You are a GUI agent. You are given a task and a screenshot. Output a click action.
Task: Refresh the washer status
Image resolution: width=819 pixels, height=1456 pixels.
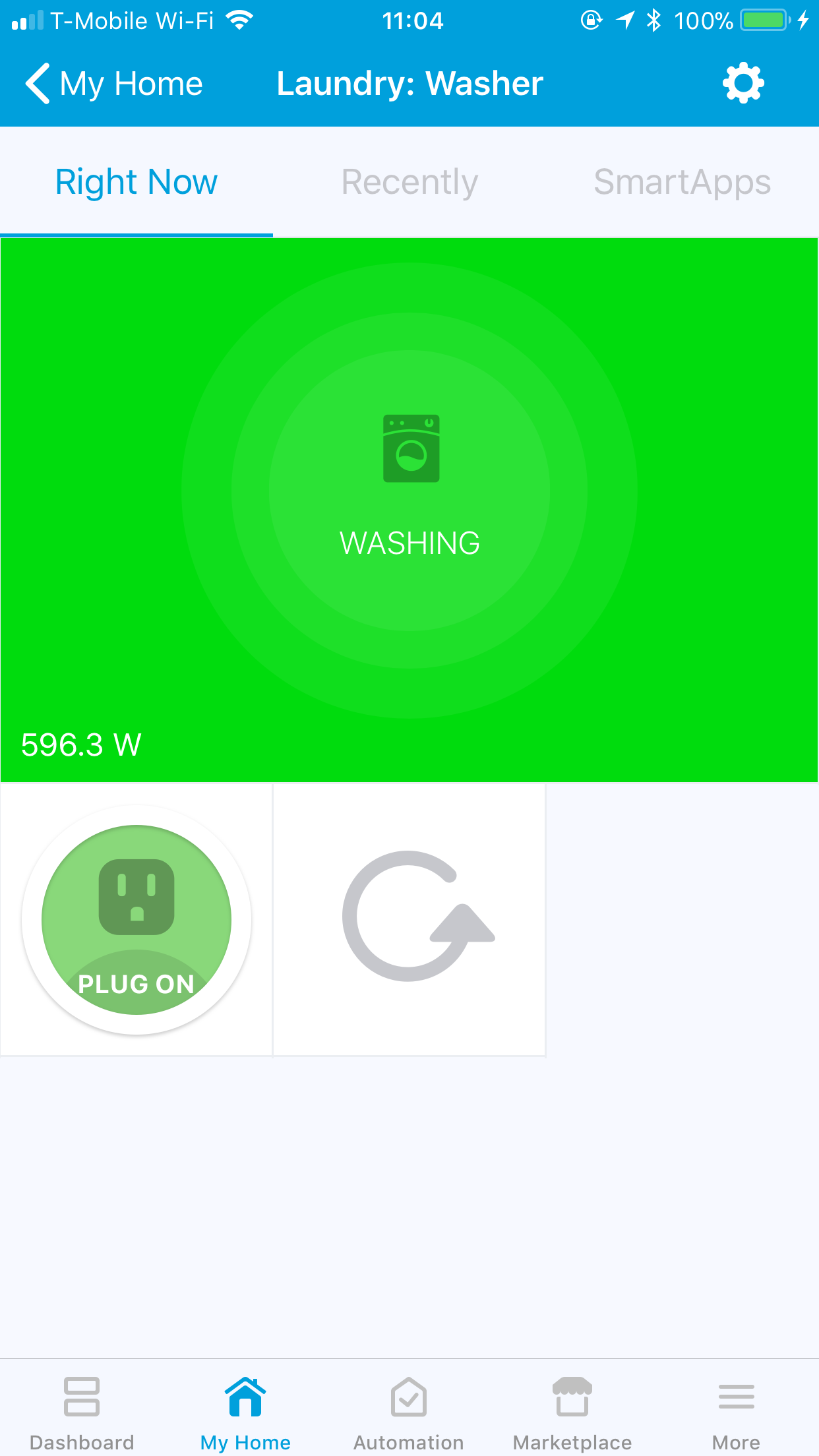point(409,919)
